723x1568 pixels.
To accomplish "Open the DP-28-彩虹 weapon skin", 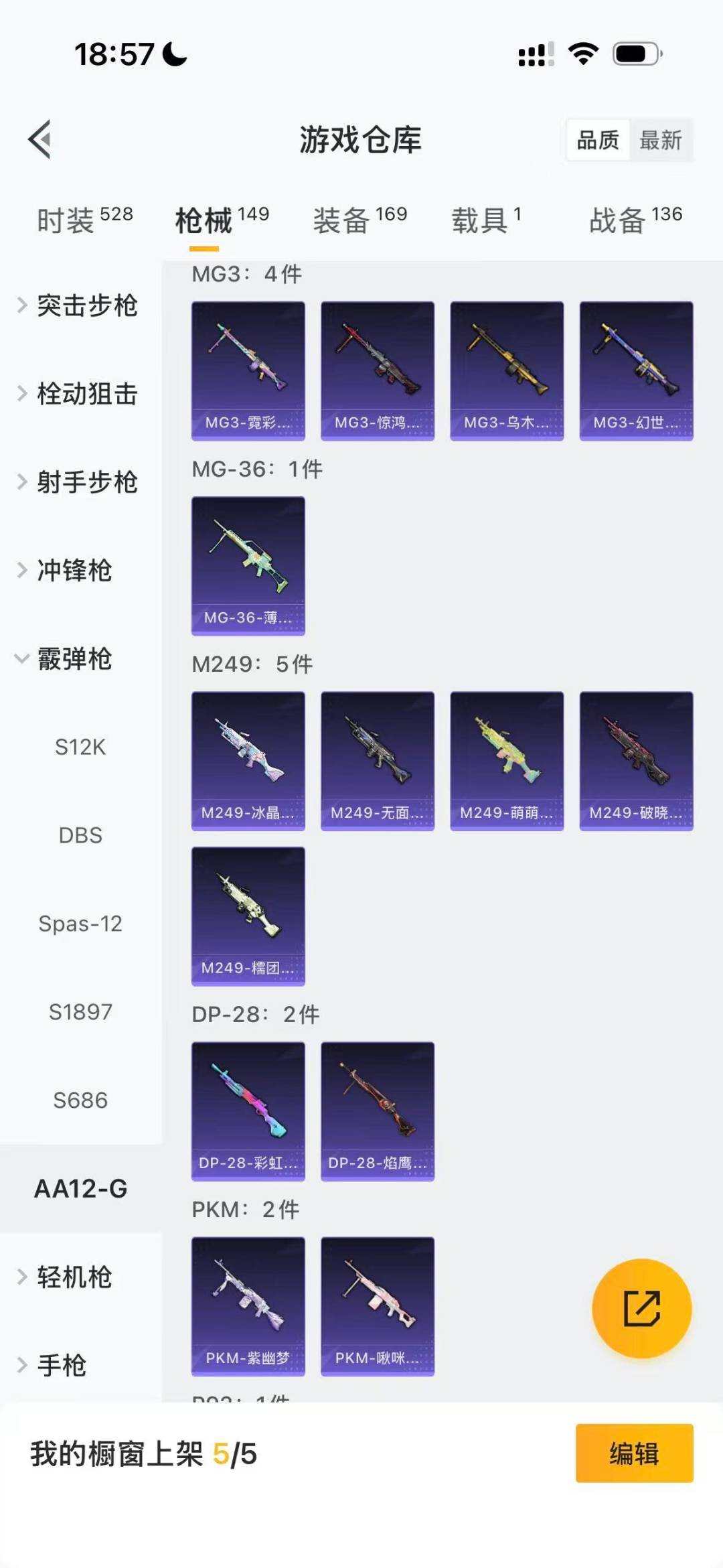I will coord(248,1111).
